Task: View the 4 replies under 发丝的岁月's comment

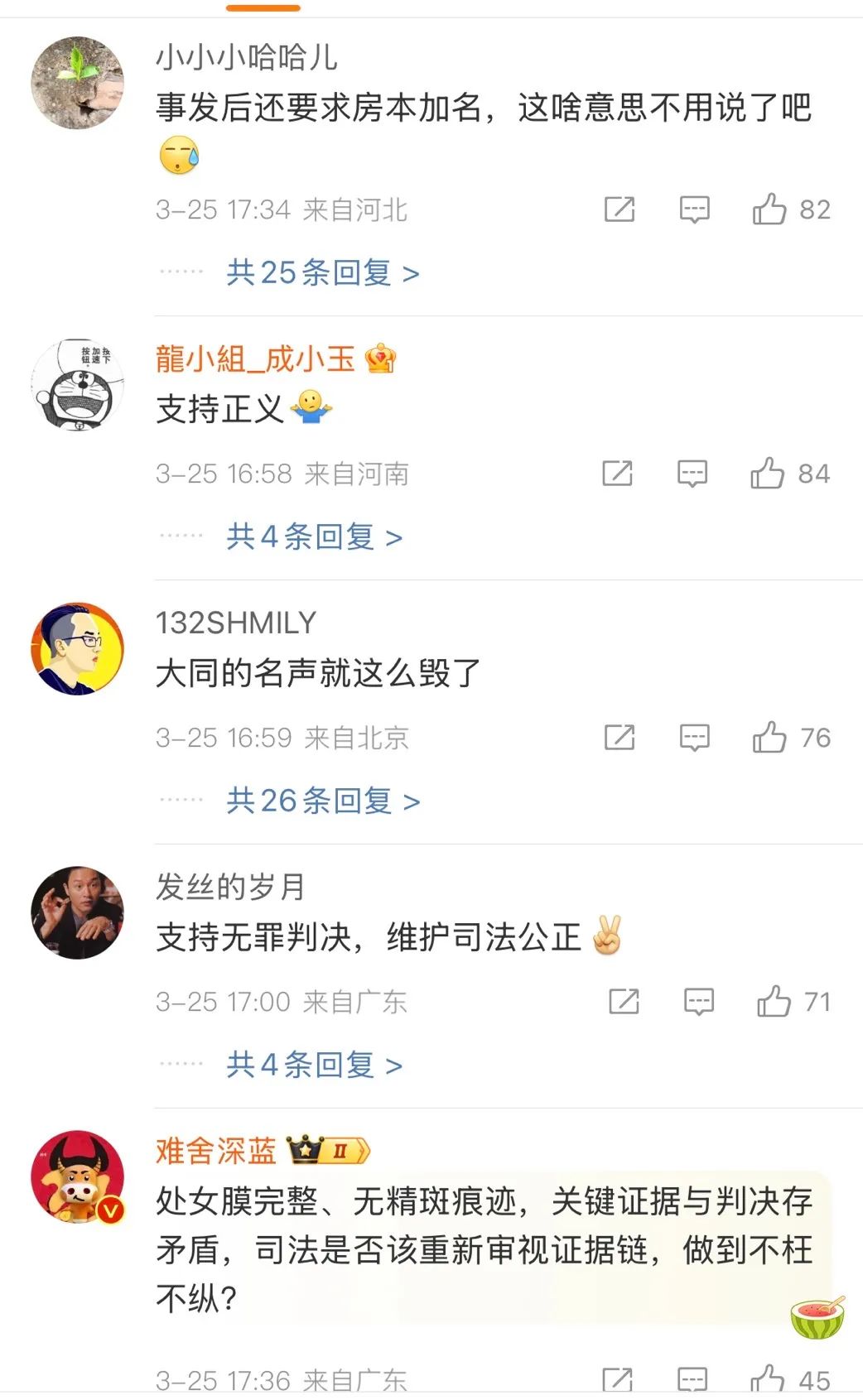Action: [x=315, y=1065]
